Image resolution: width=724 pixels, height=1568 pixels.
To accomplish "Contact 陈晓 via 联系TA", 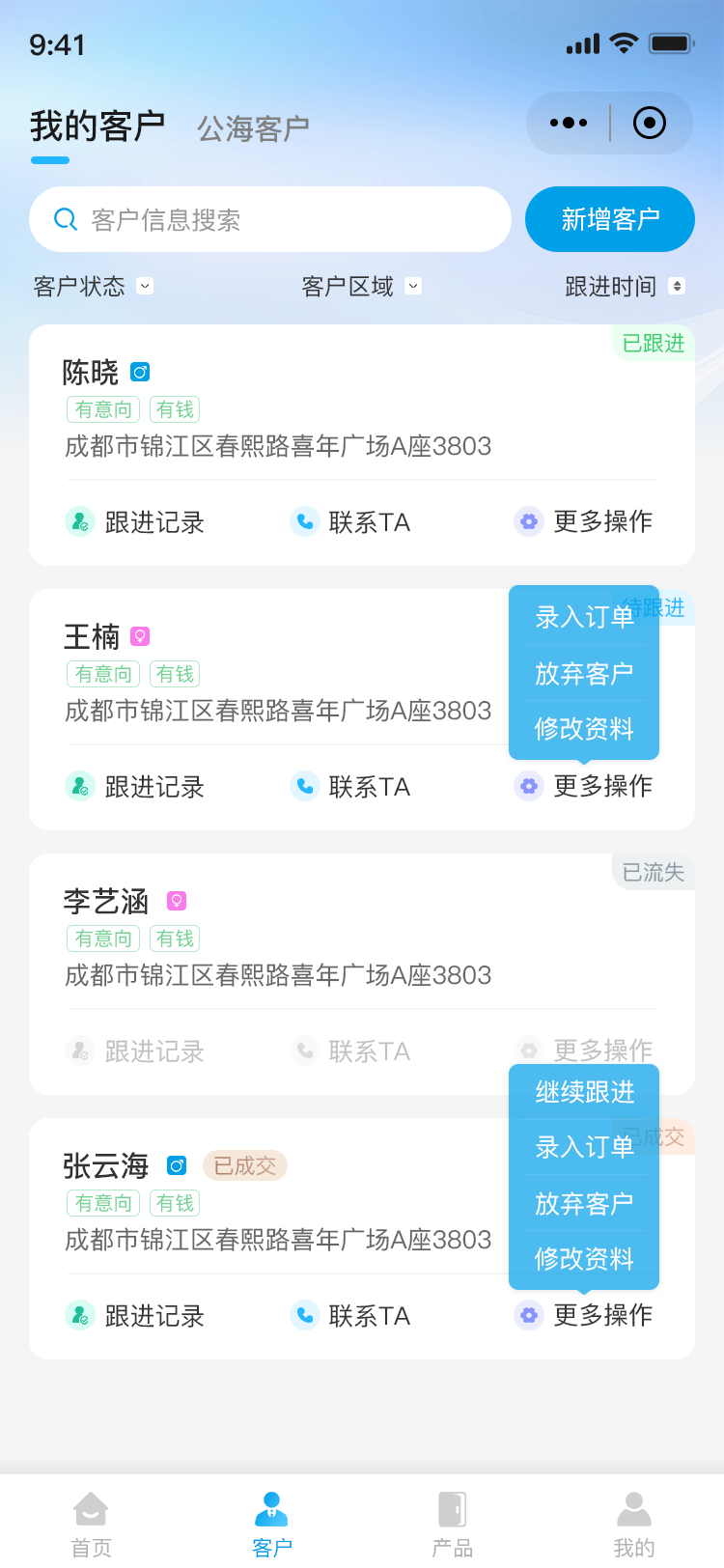I will point(350,522).
